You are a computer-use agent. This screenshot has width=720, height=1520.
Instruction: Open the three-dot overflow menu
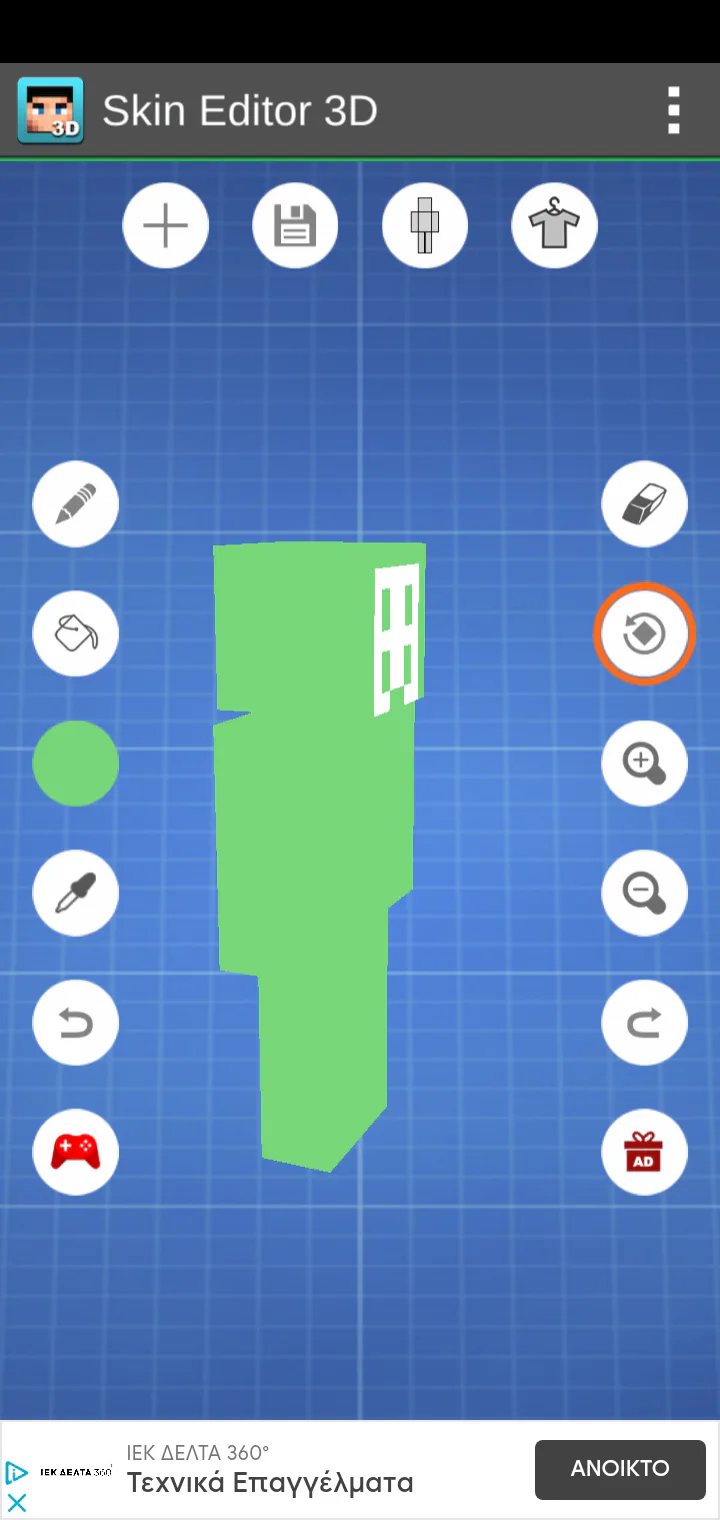click(x=674, y=110)
